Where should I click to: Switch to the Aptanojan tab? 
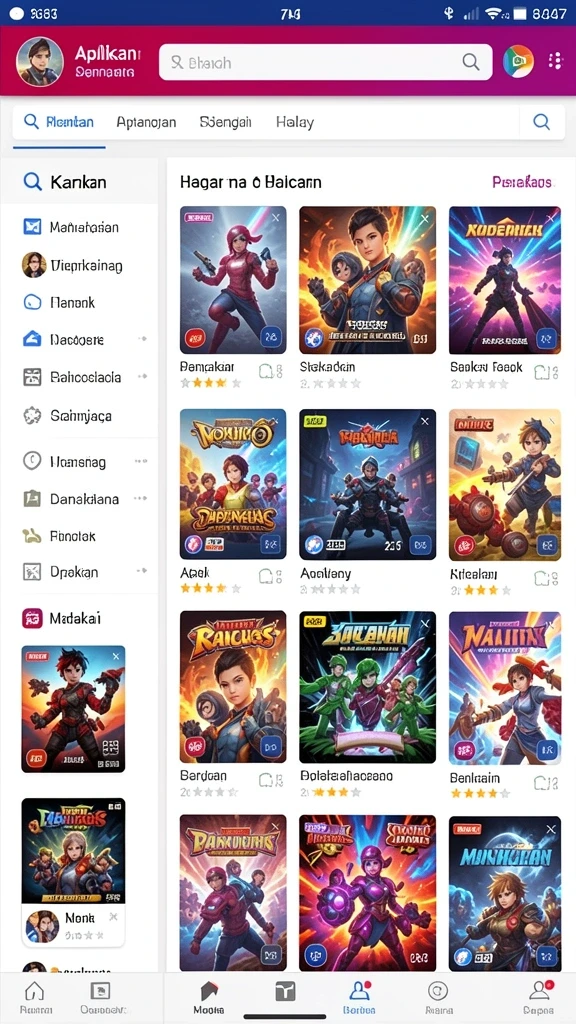(146, 122)
